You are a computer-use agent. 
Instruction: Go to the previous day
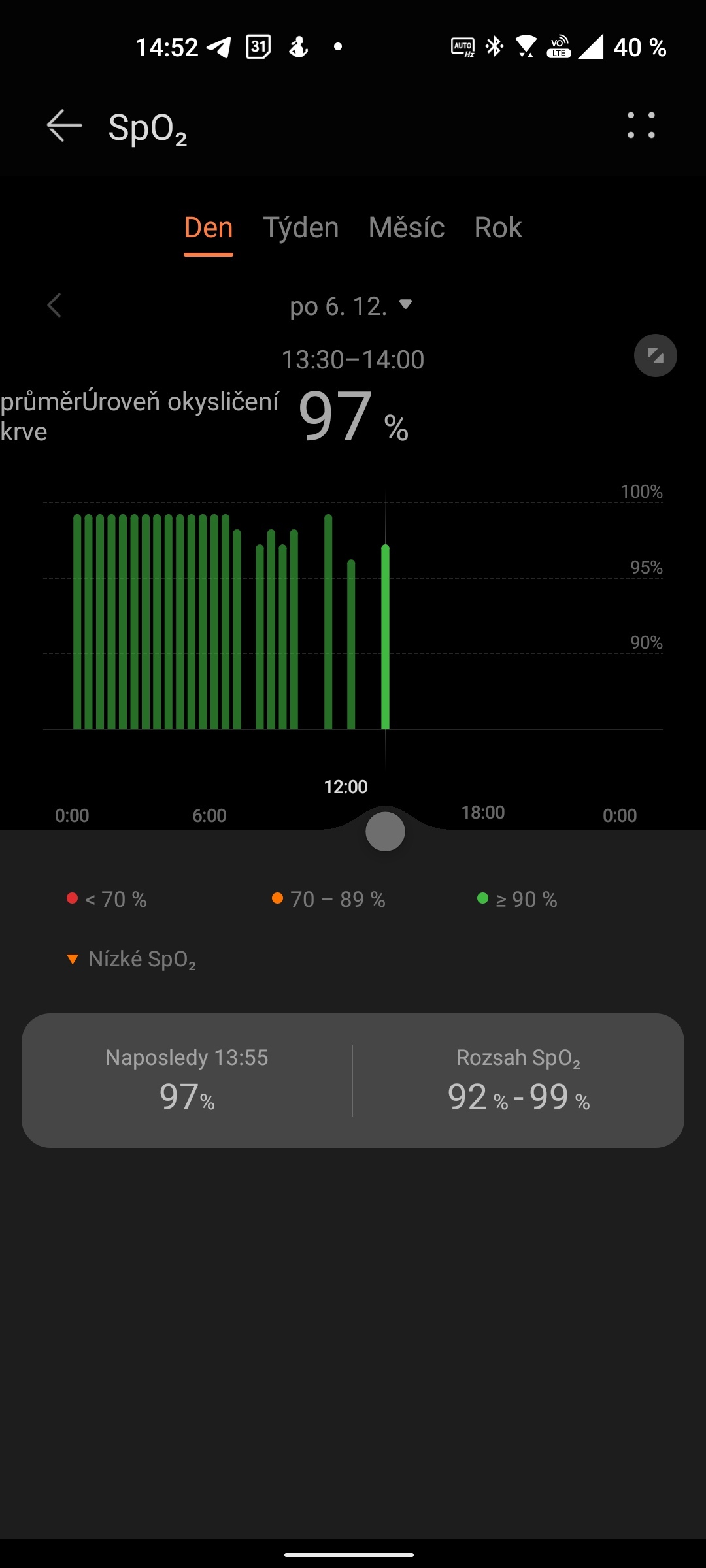[55, 305]
